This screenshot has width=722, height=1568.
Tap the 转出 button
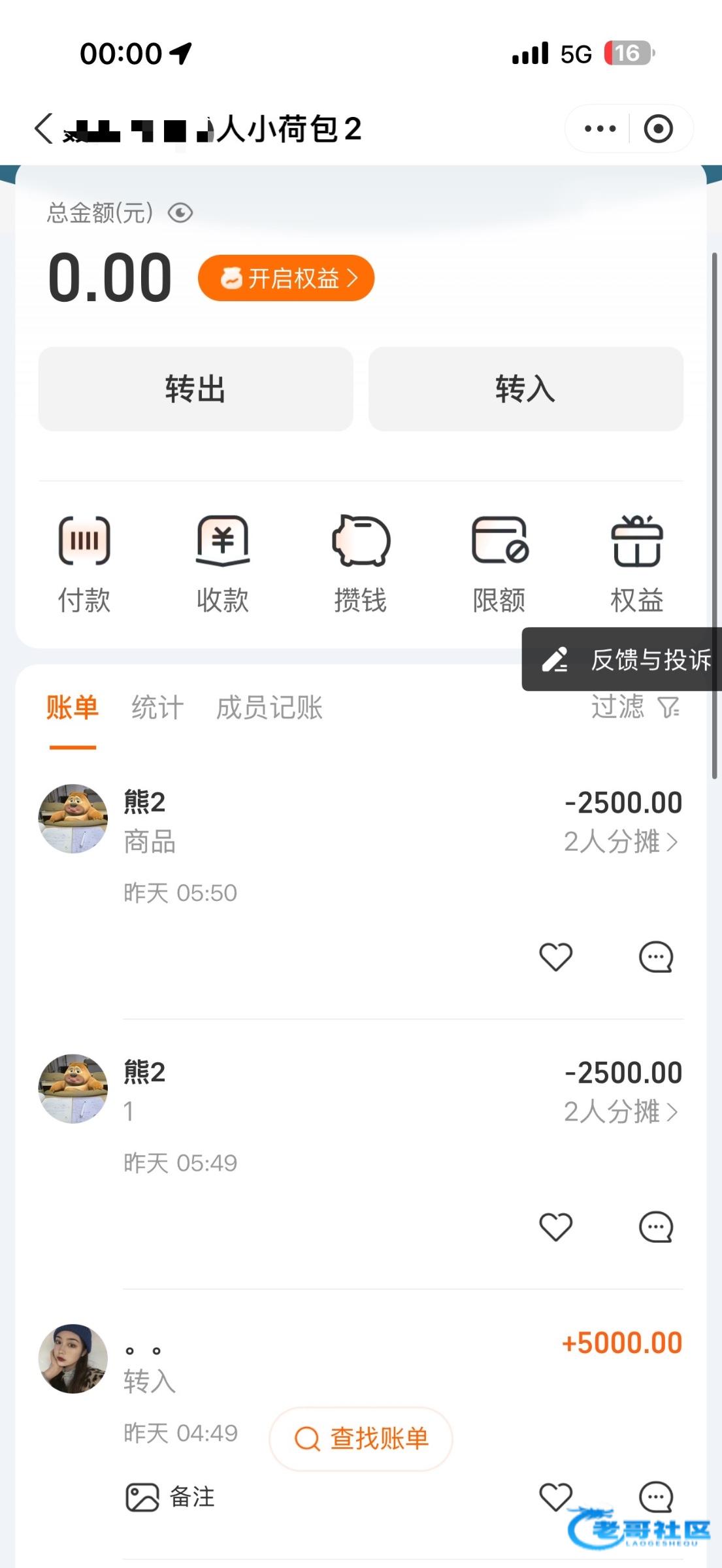pyautogui.click(x=195, y=389)
